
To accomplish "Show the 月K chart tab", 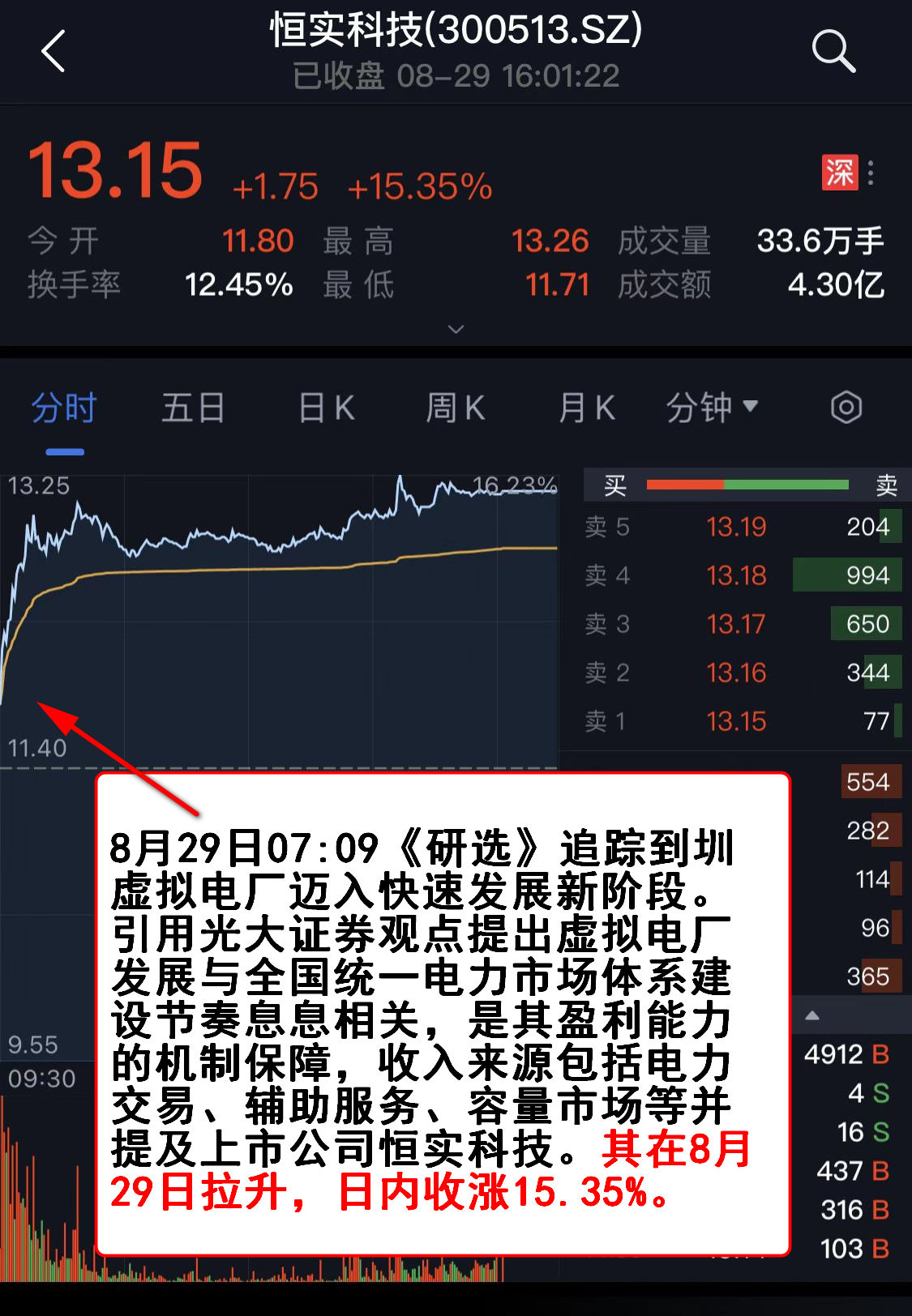I will pyautogui.click(x=587, y=408).
